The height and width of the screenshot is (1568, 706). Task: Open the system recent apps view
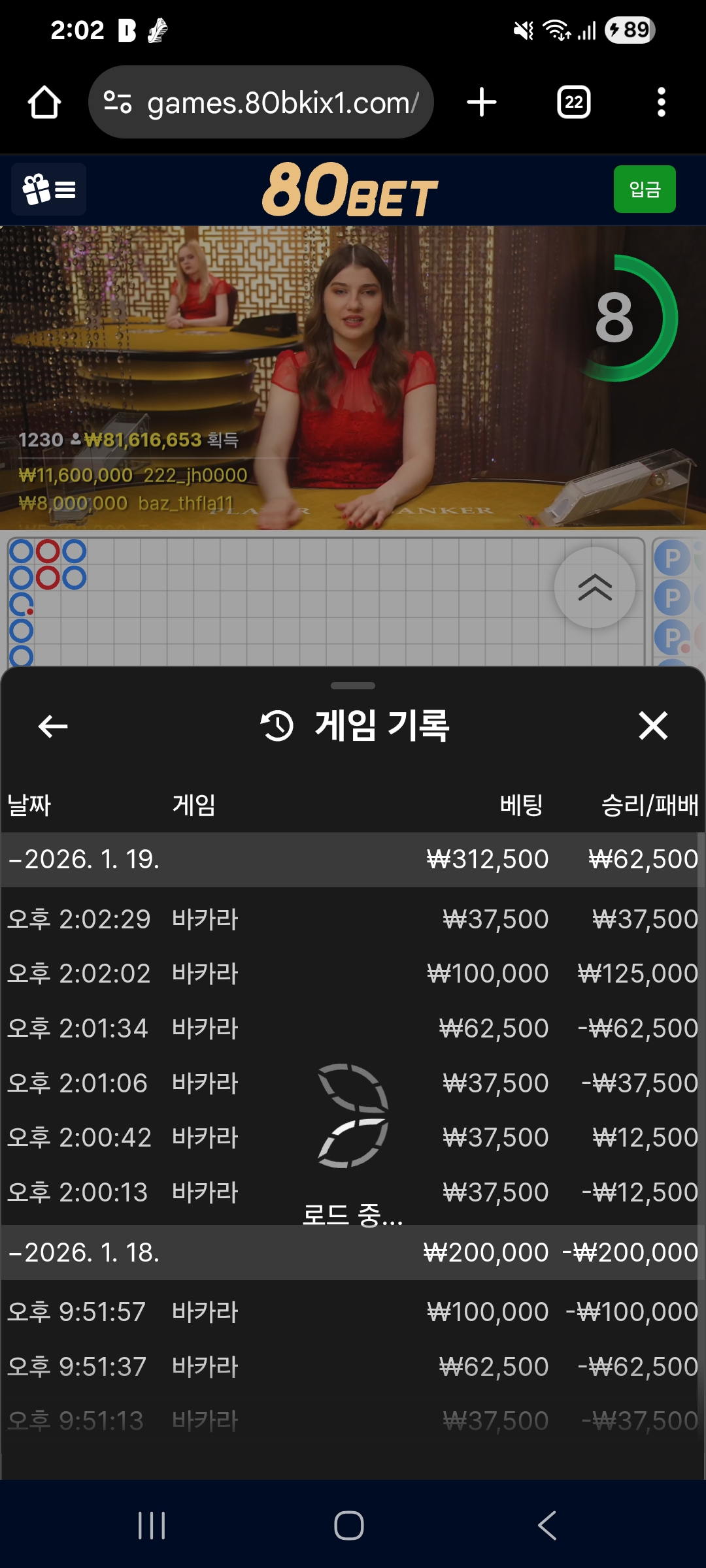point(152,1526)
